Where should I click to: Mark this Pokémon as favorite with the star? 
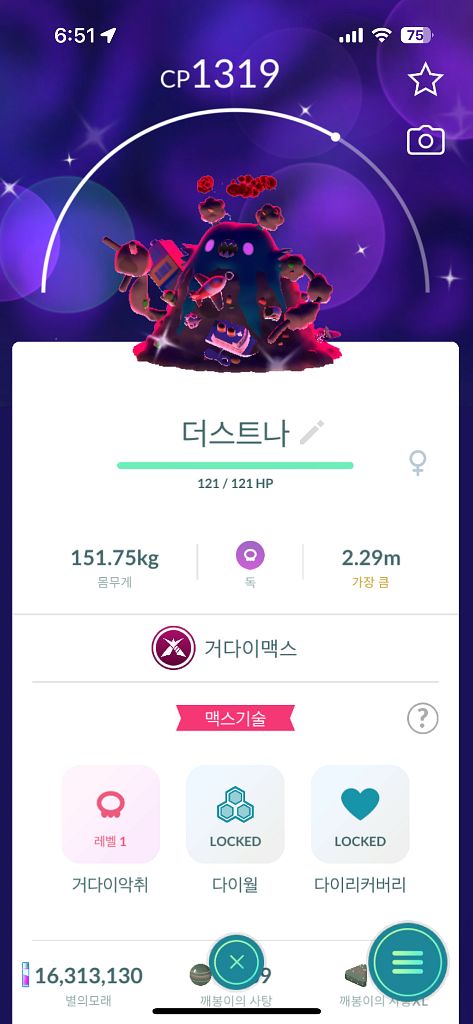coord(425,80)
